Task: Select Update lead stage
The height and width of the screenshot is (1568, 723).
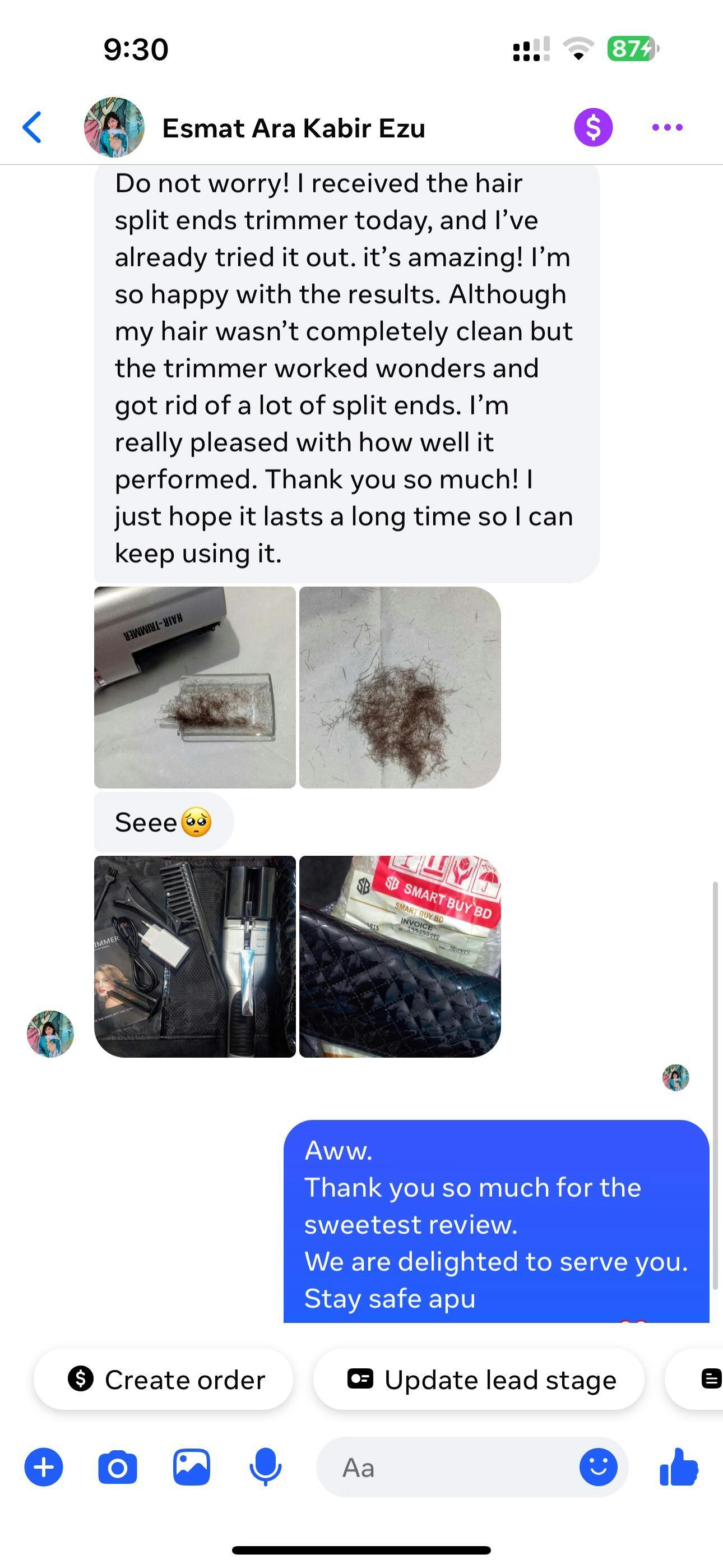Action: pos(478,1378)
